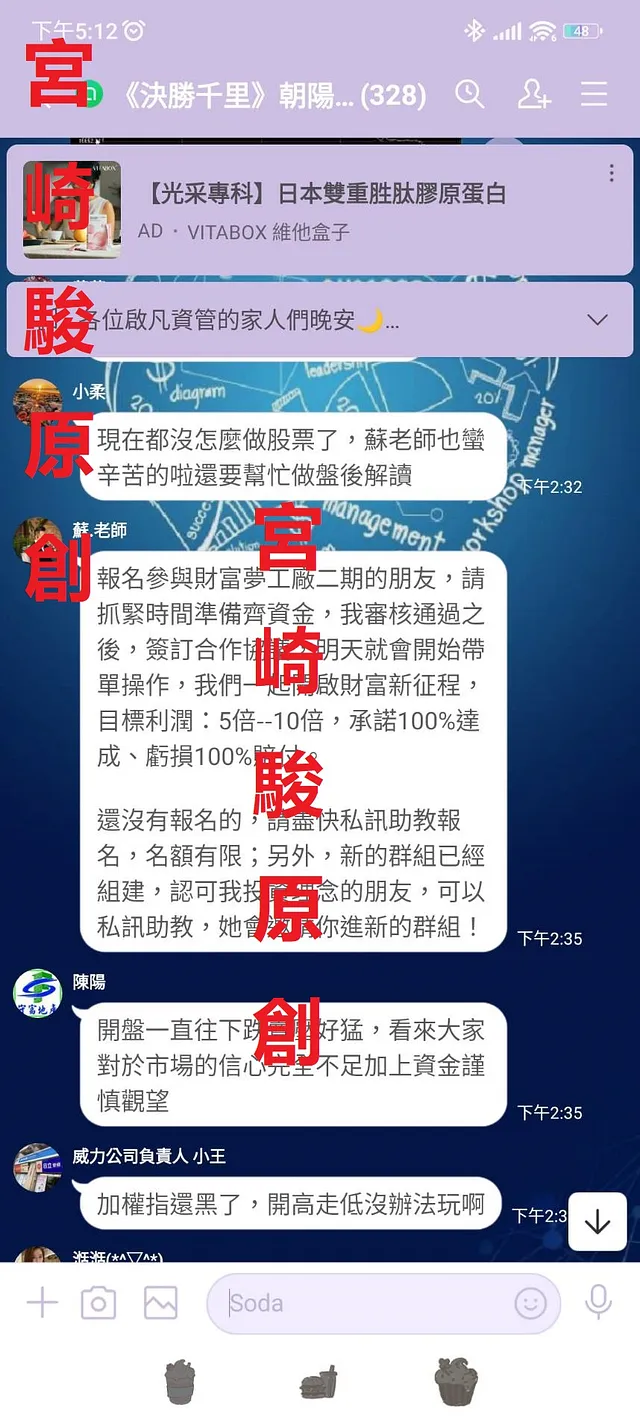Invite a new member to the group
640x1422 pixels.
tap(533, 94)
